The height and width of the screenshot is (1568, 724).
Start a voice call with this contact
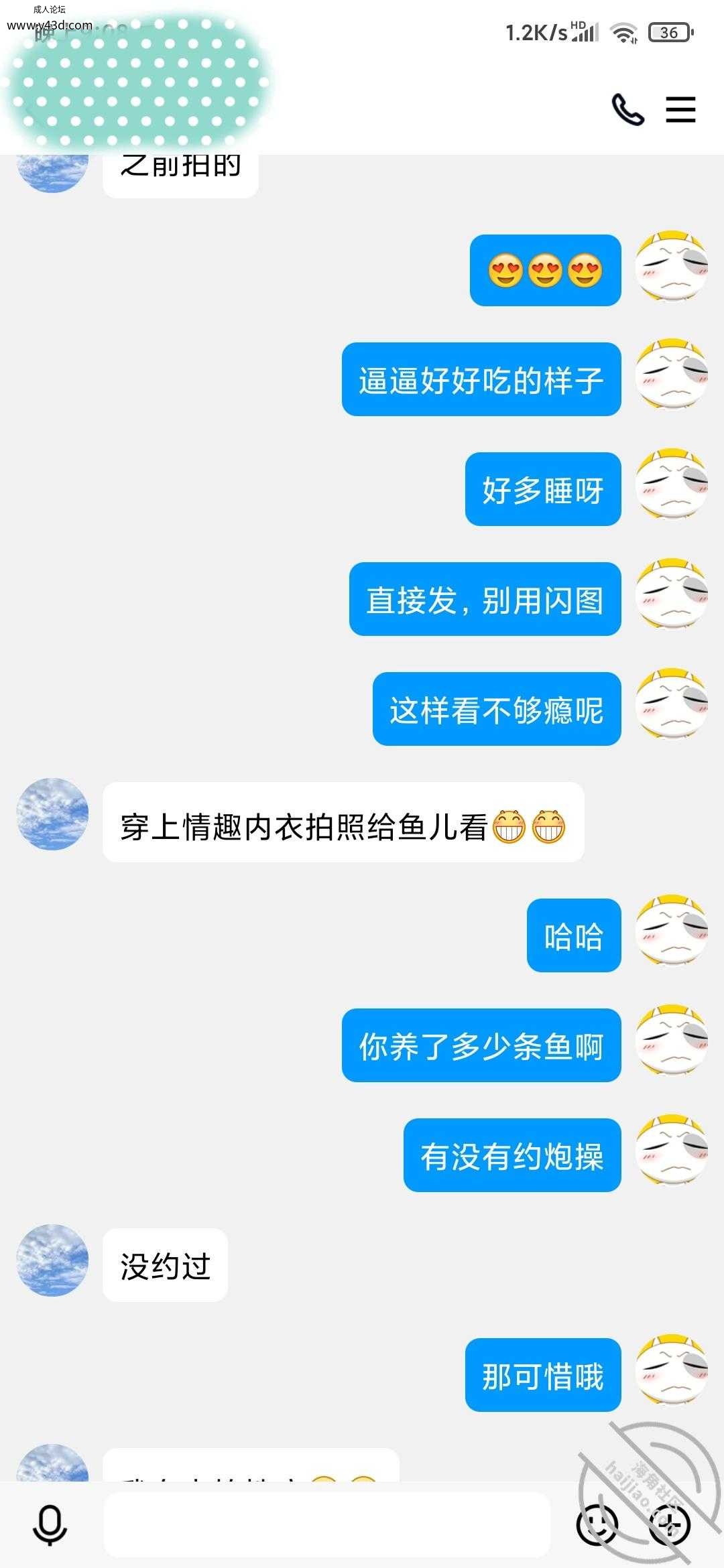tap(627, 110)
